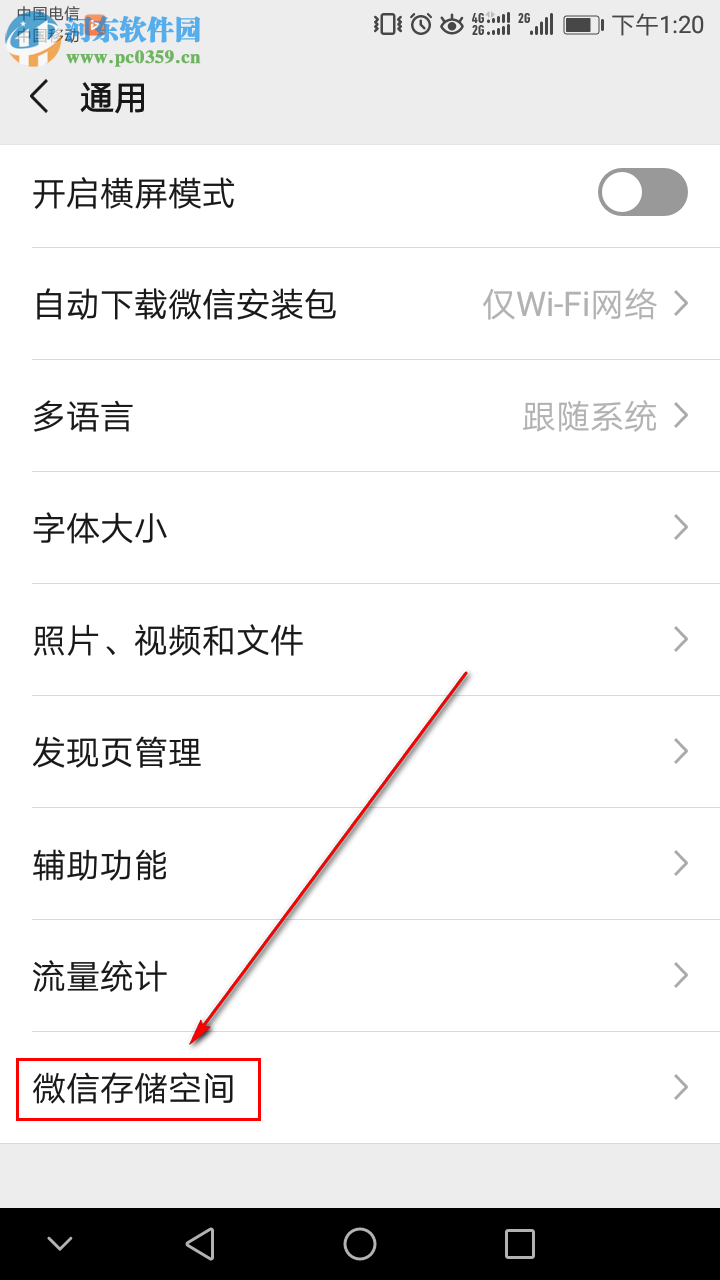
Task: Open the 流量统计 data usage row
Action: [x=360, y=976]
